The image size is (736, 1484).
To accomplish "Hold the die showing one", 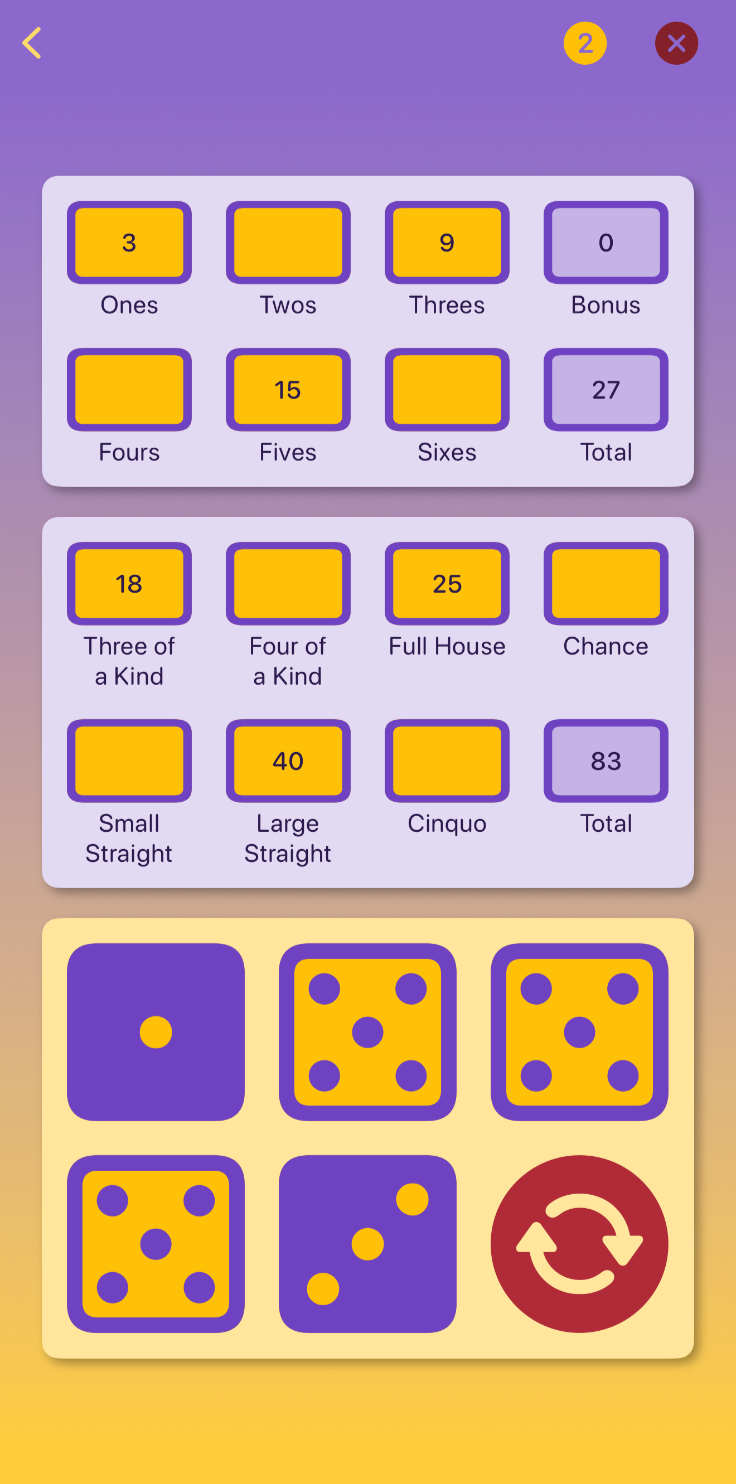I will 156,1032.
